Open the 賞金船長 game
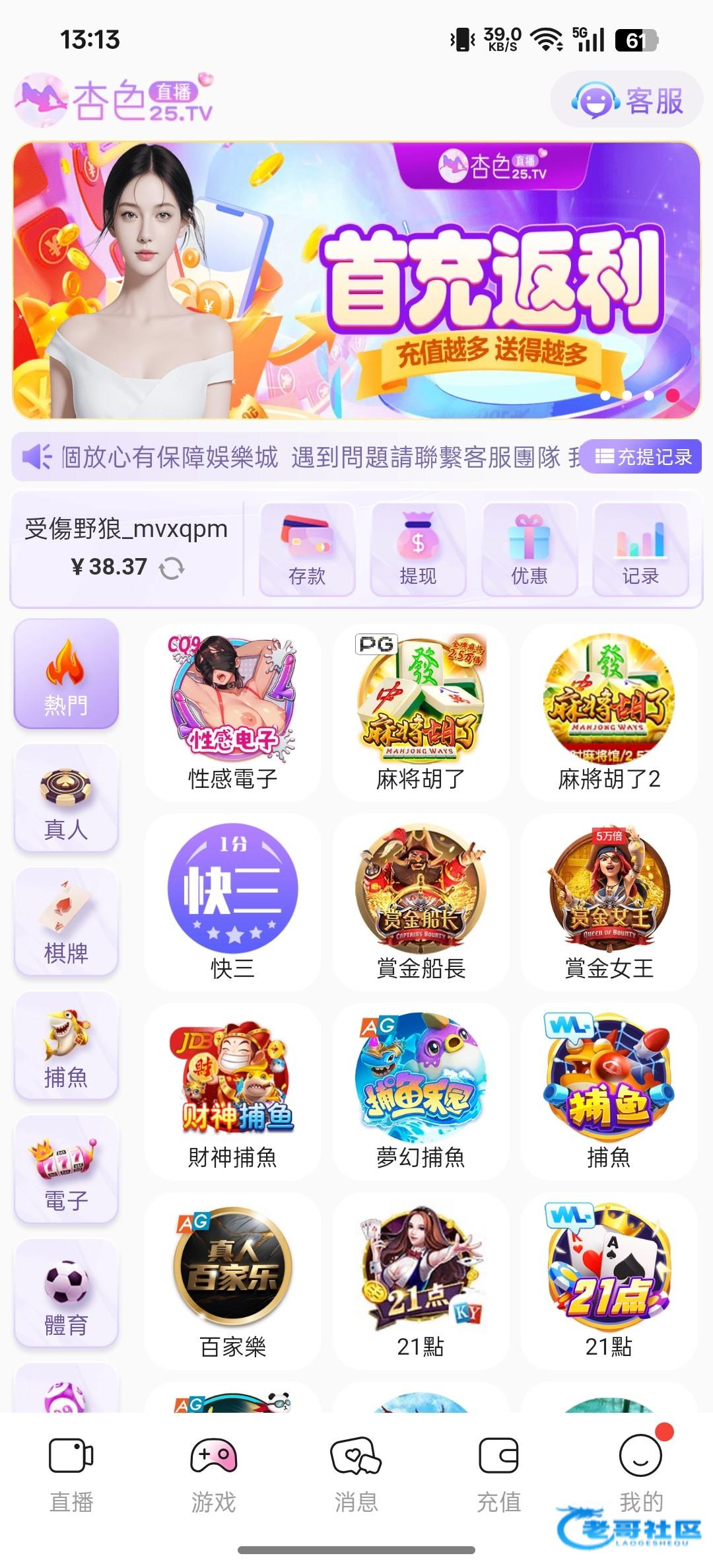This screenshot has height=1568, width=713. tap(421, 902)
